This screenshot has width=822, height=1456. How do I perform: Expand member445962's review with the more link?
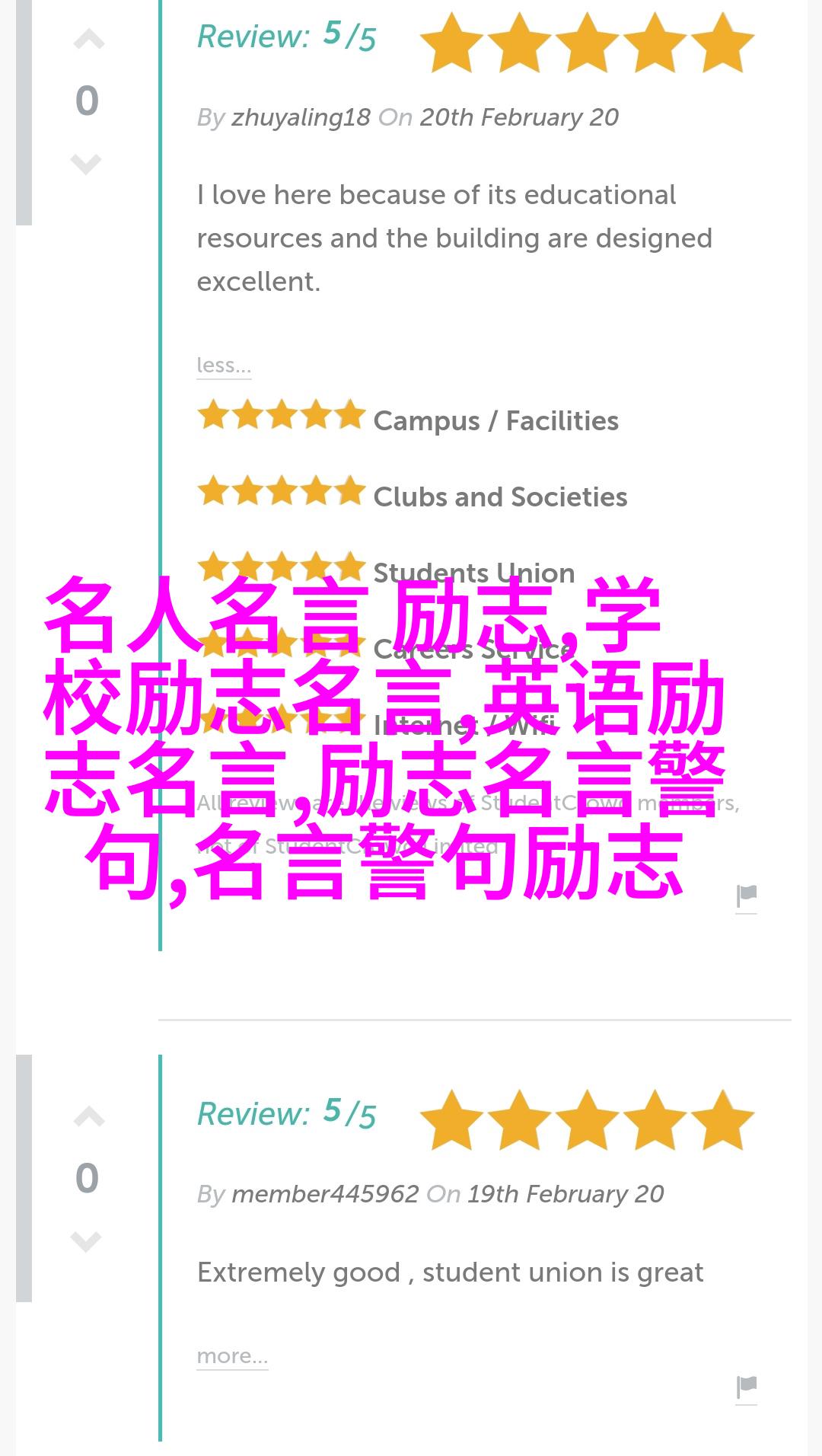click(x=232, y=1356)
